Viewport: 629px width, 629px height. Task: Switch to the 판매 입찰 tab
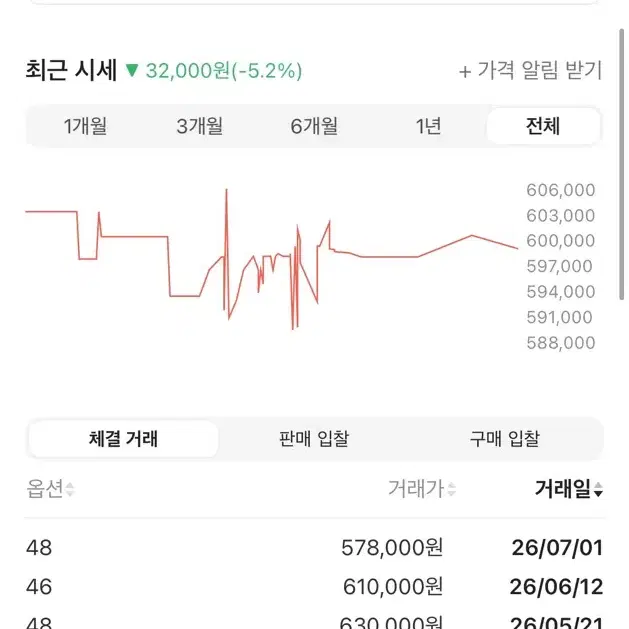point(314,438)
